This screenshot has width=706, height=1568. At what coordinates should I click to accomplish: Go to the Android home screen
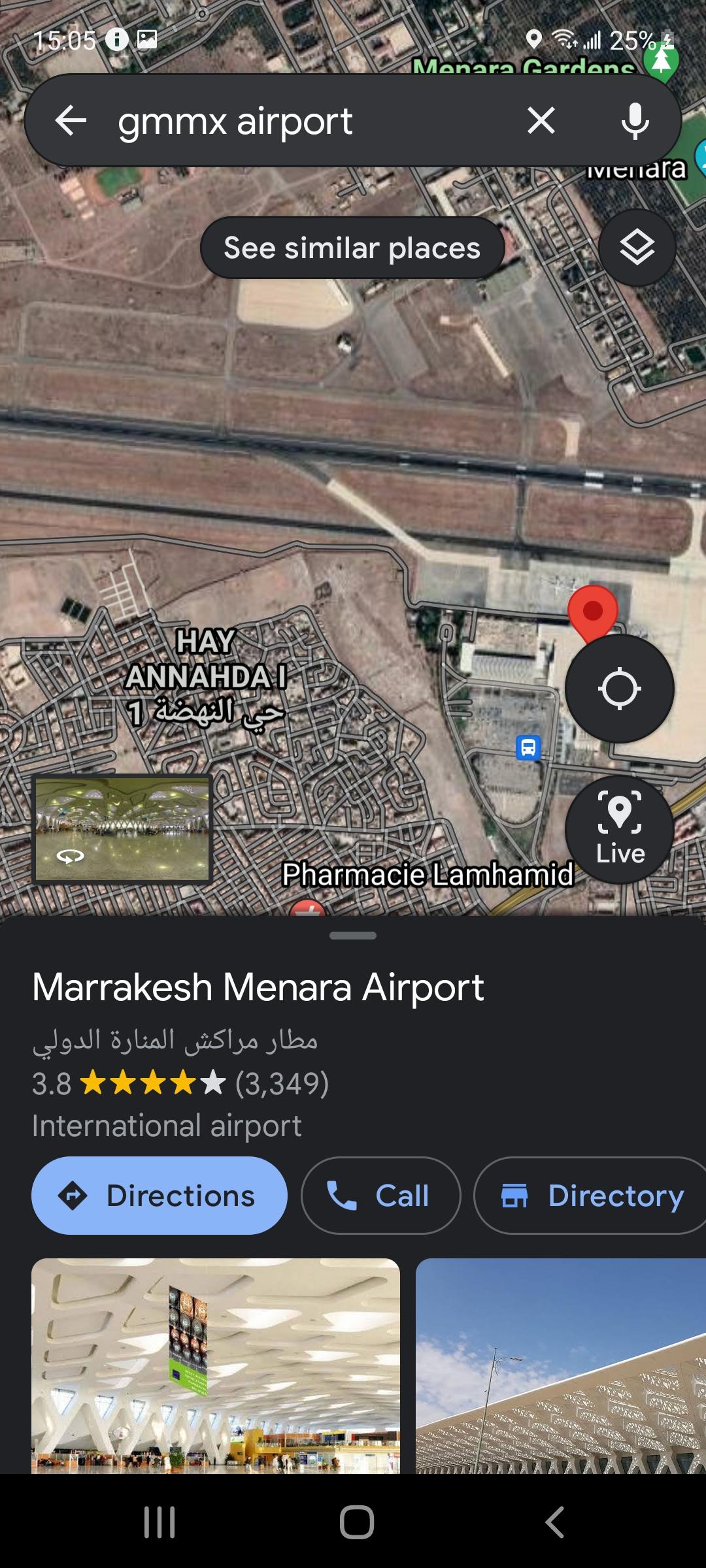(357, 1522)
